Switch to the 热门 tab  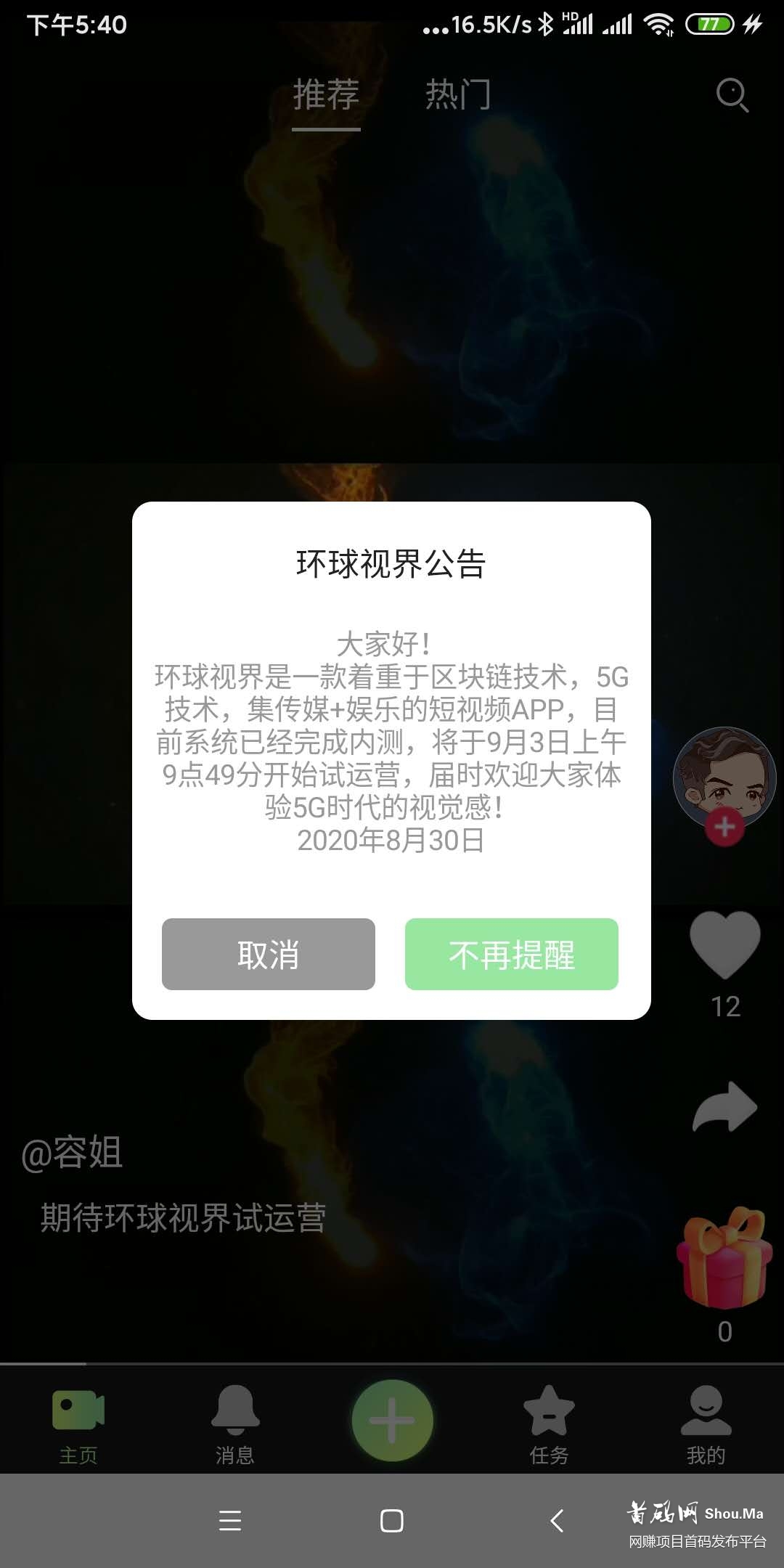click(x=457, y=95)
